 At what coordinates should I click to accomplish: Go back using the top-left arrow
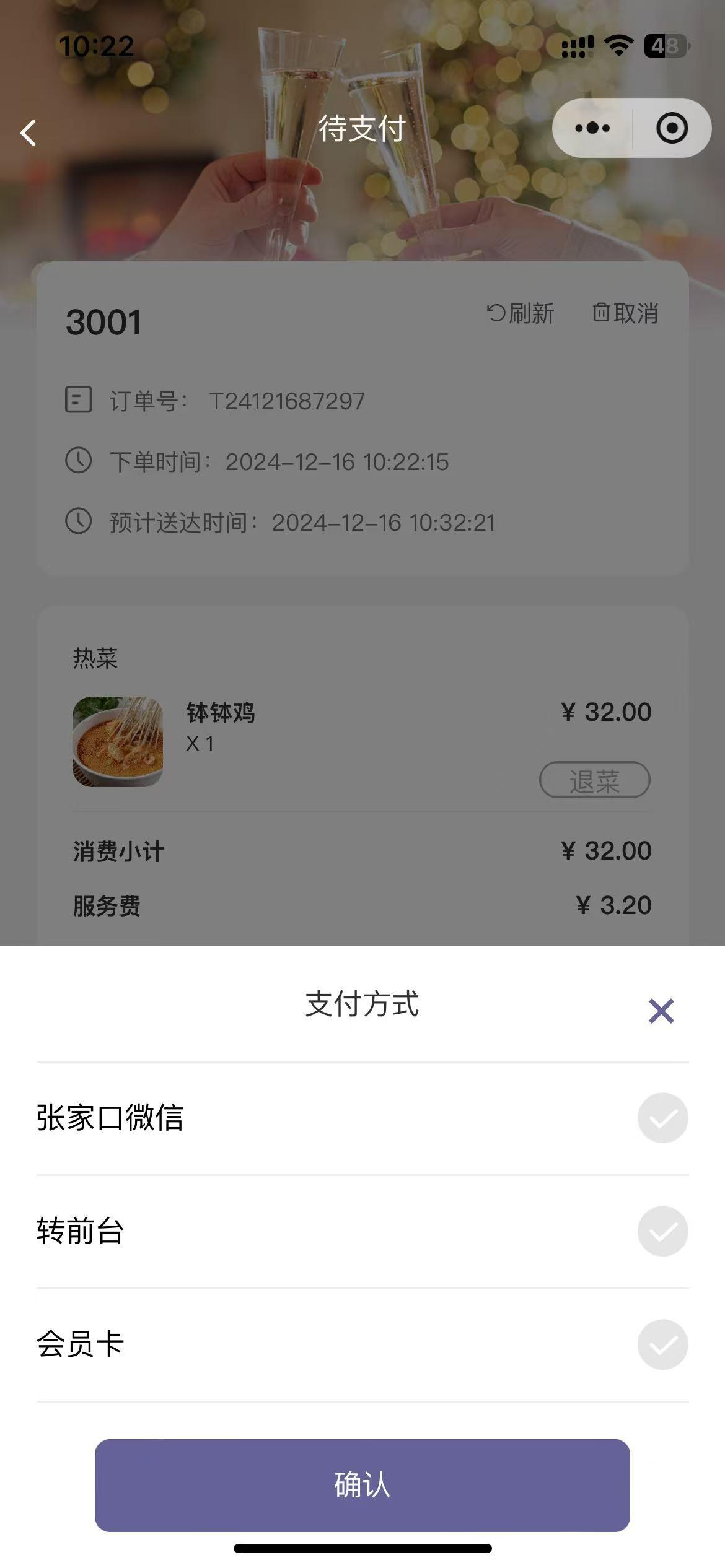[x=29, y=133]
